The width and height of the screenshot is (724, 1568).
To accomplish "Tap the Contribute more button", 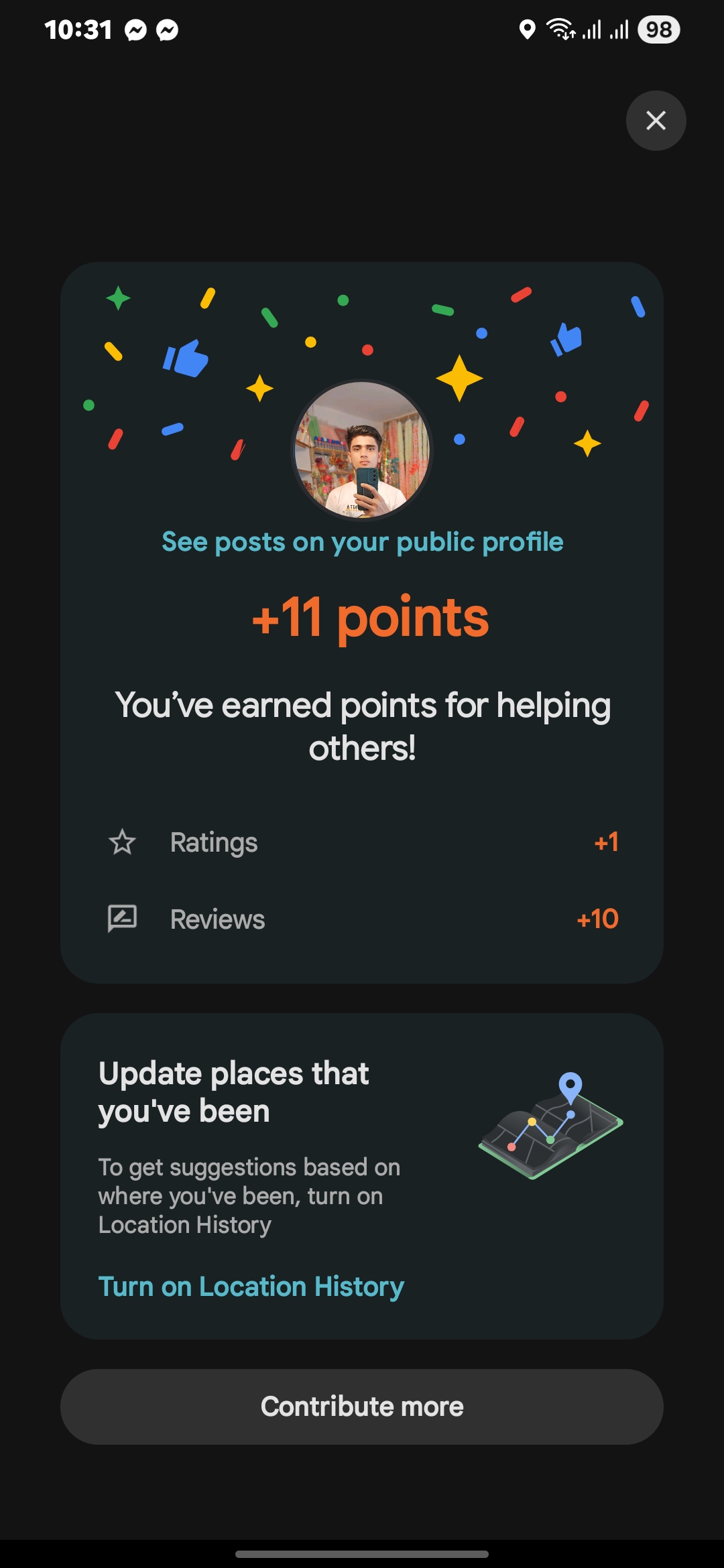I will tap(362, 1407).
